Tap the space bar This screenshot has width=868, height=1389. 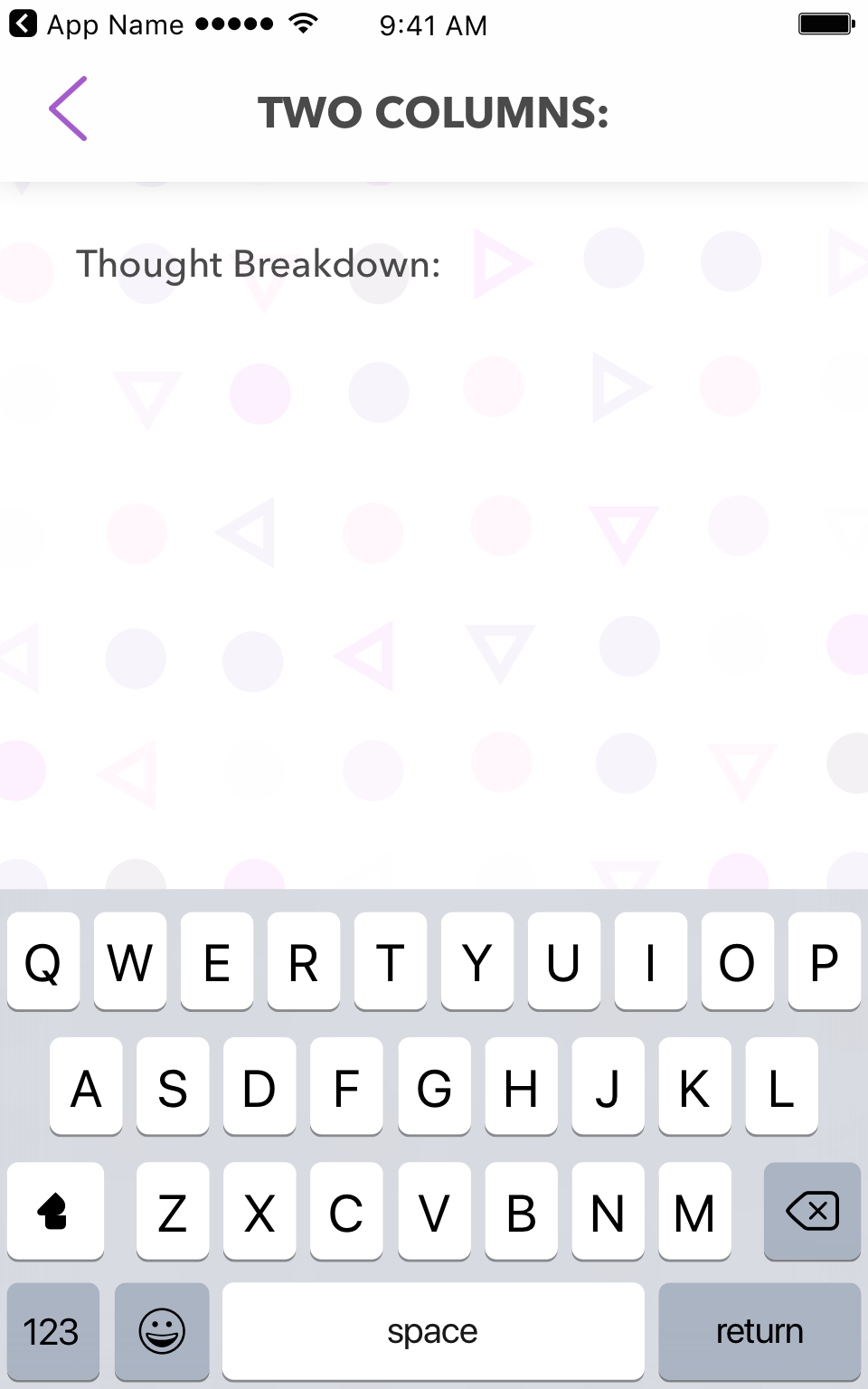tap(433, 1331)
